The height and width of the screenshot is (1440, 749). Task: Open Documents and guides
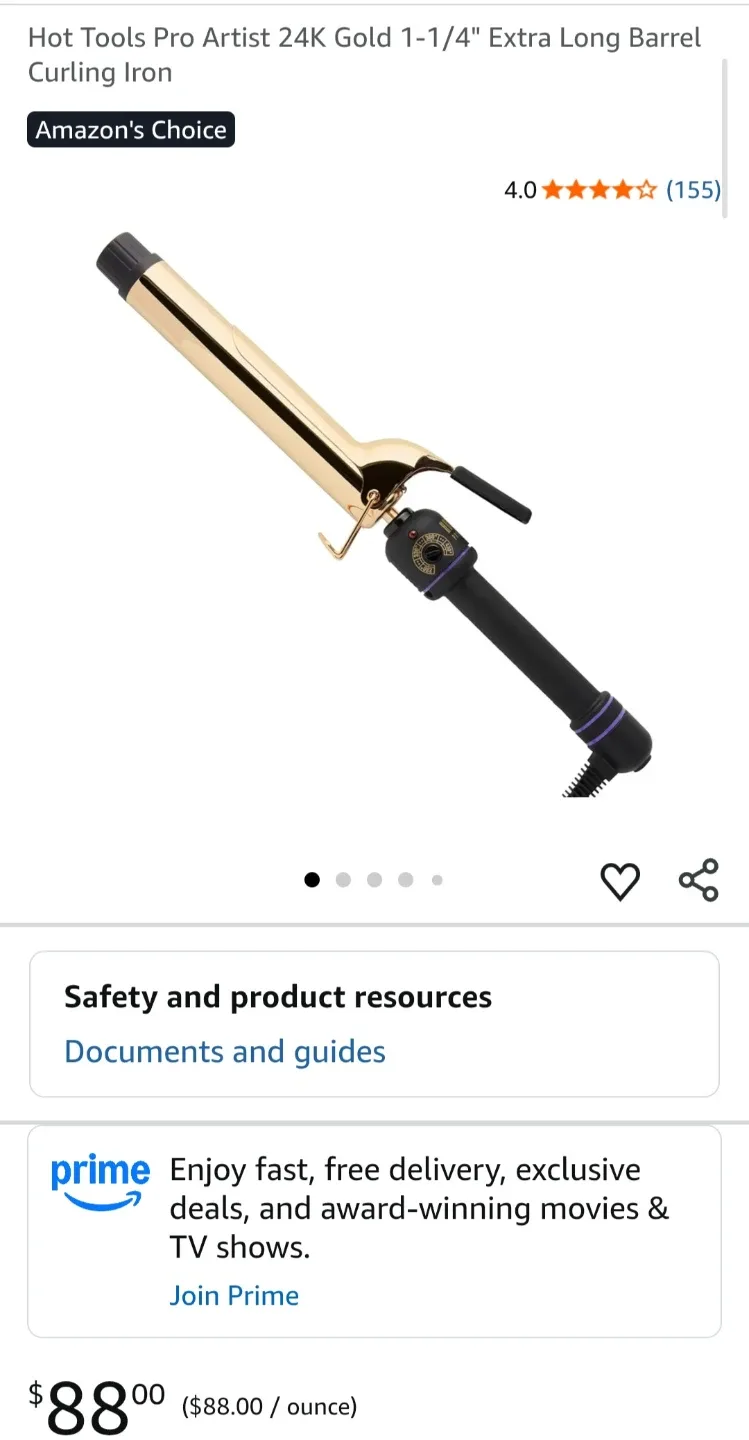point(224,1051)
